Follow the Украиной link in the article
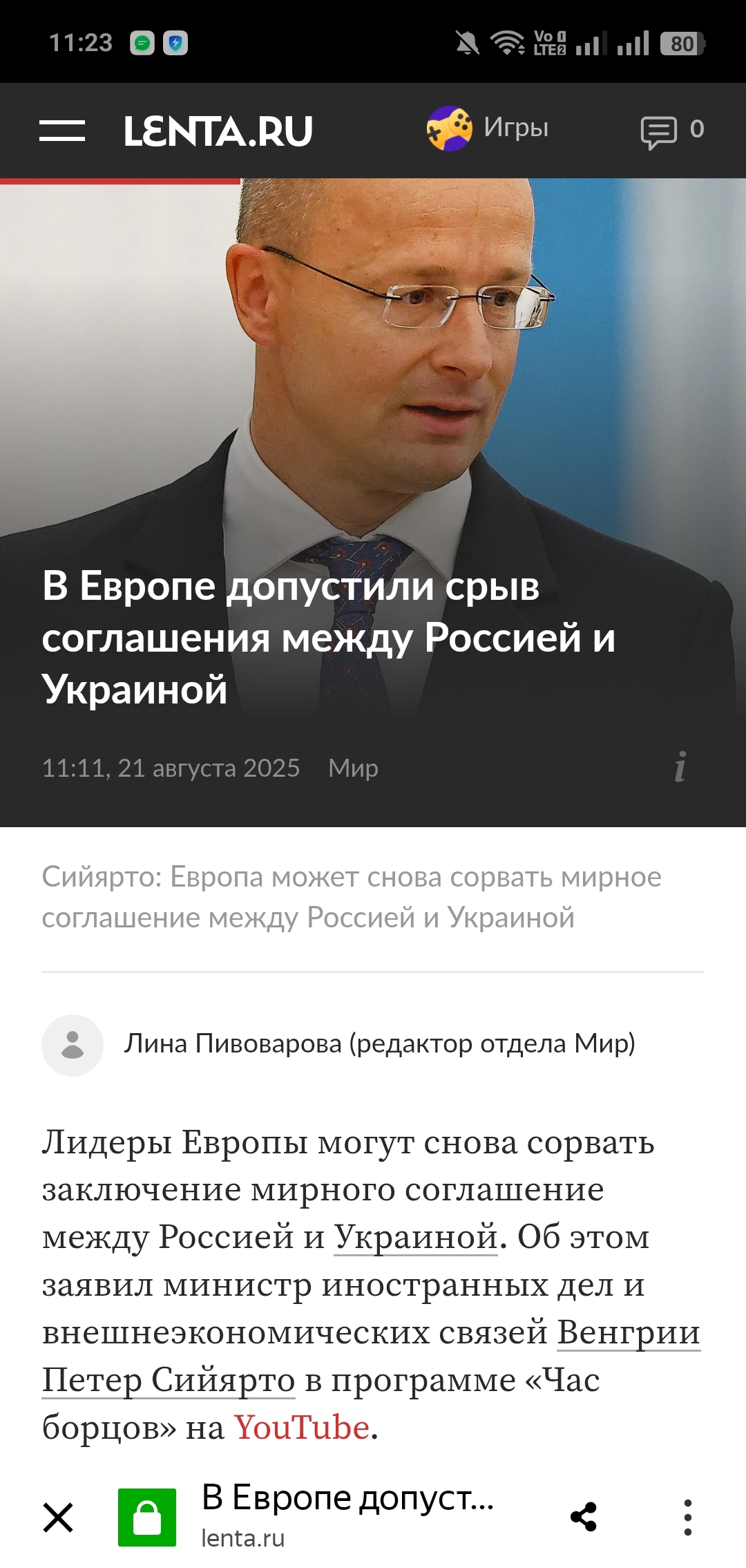The image size is (746, 1568). (416, 1237)
